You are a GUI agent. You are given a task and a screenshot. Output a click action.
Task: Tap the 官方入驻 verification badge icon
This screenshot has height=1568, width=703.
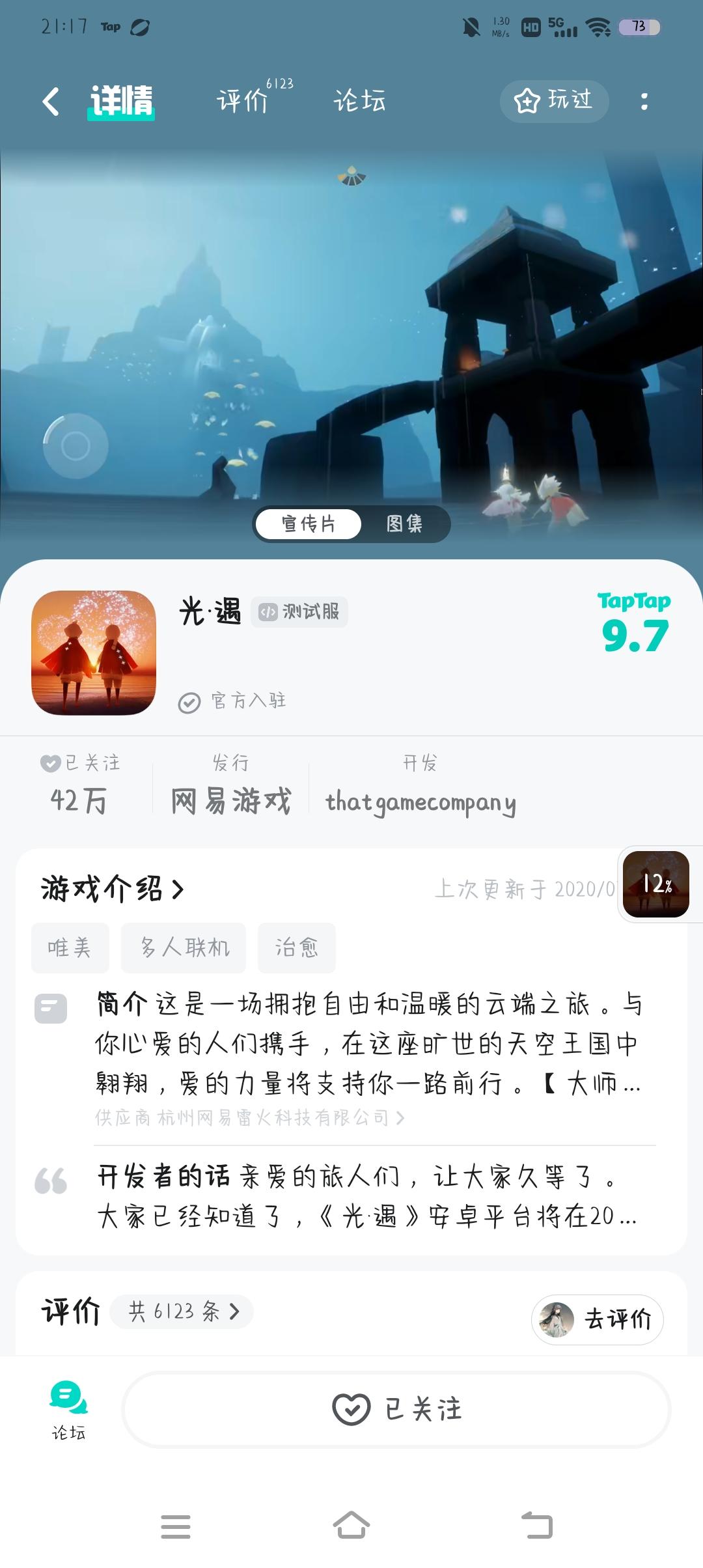tap(189, 701)
